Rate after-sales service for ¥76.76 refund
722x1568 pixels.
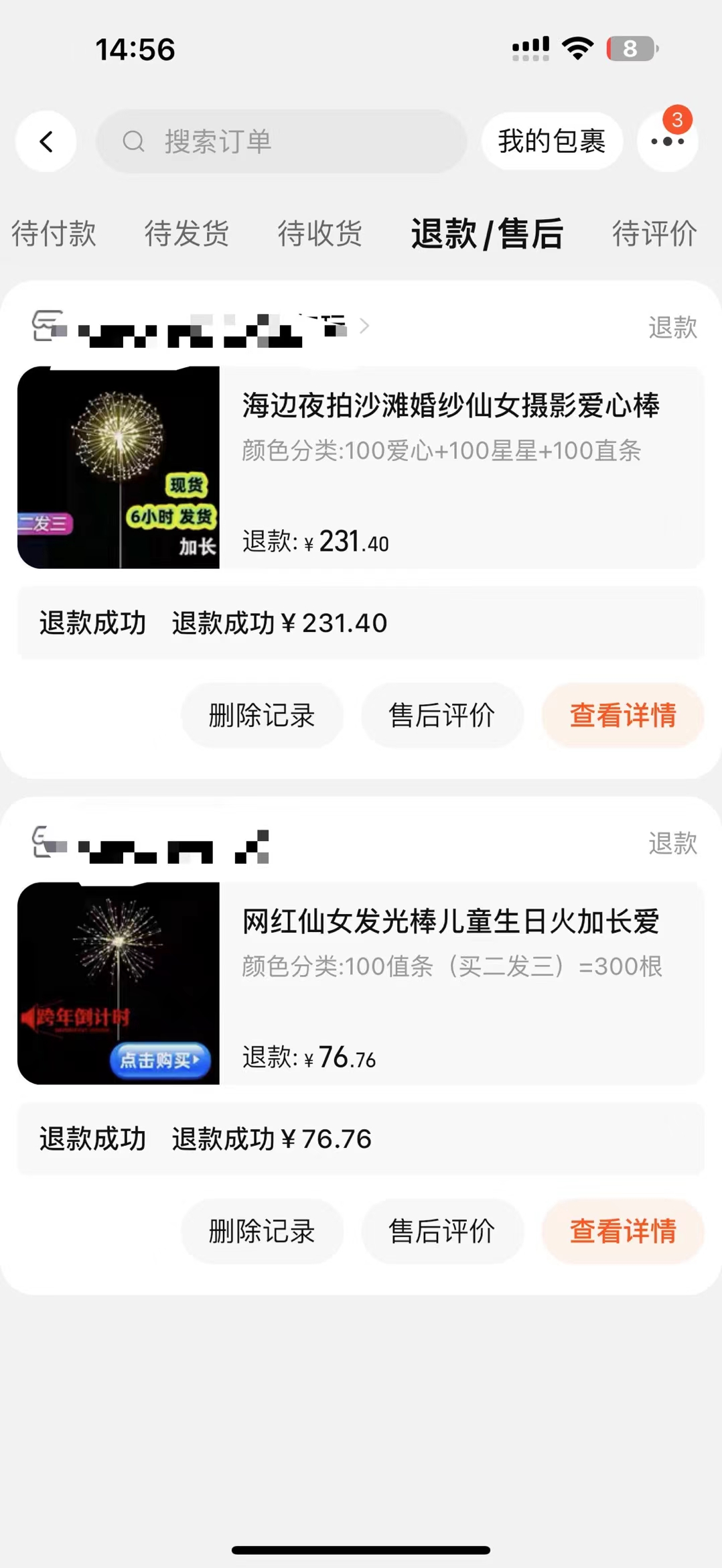pyautogui.click(x=442, y=1231)
